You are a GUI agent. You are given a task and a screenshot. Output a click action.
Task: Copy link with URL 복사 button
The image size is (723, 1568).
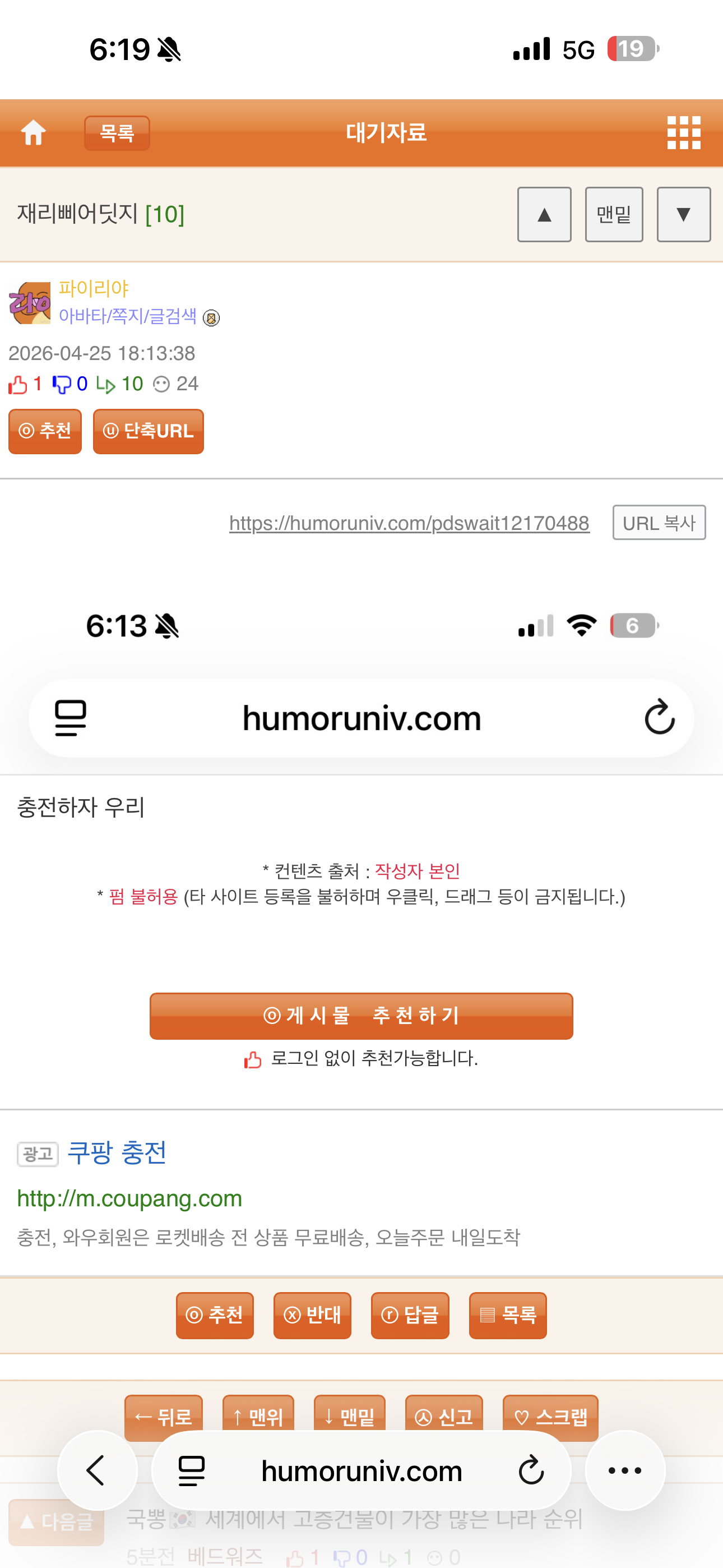[659, 523]
